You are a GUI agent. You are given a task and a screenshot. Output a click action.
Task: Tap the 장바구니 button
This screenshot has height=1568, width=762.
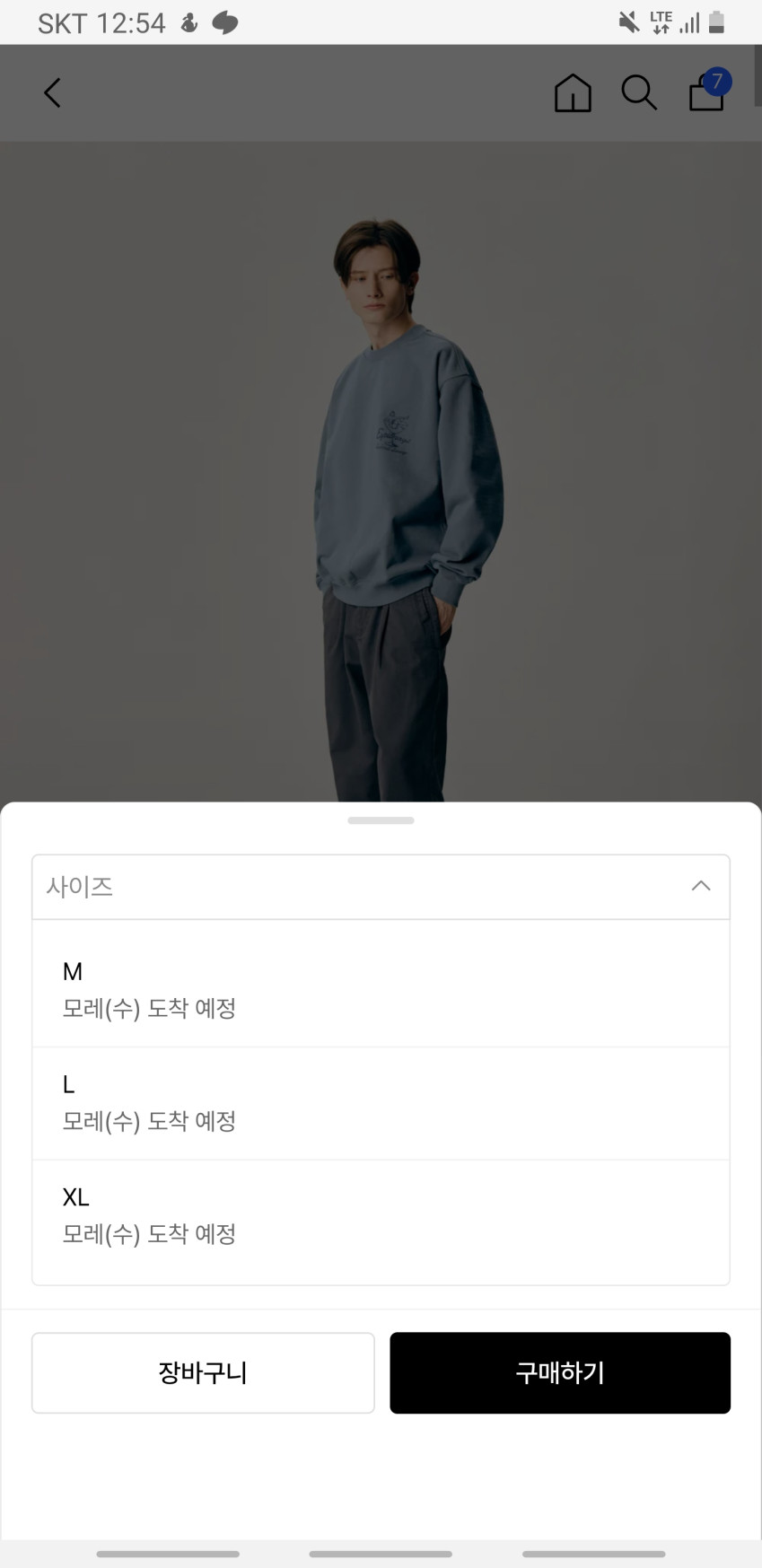point(203,1372)
